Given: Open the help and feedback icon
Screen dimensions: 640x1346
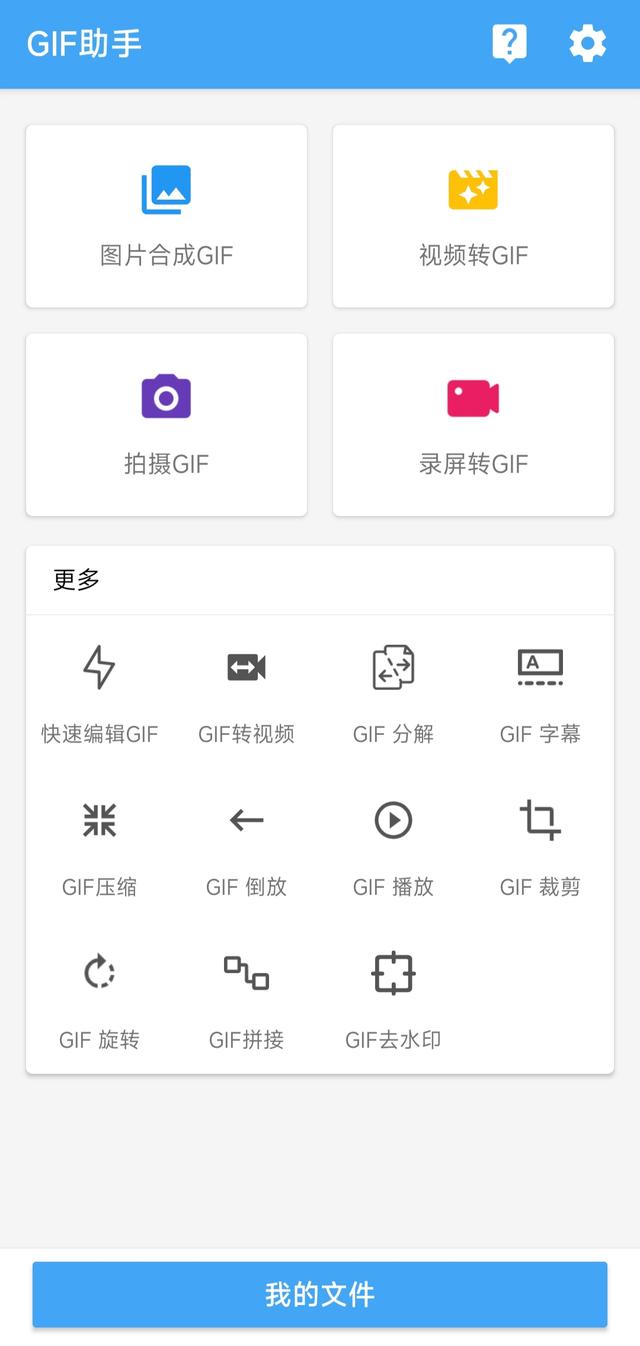Looking at the screenshot, I should click(x=509, y=44).
